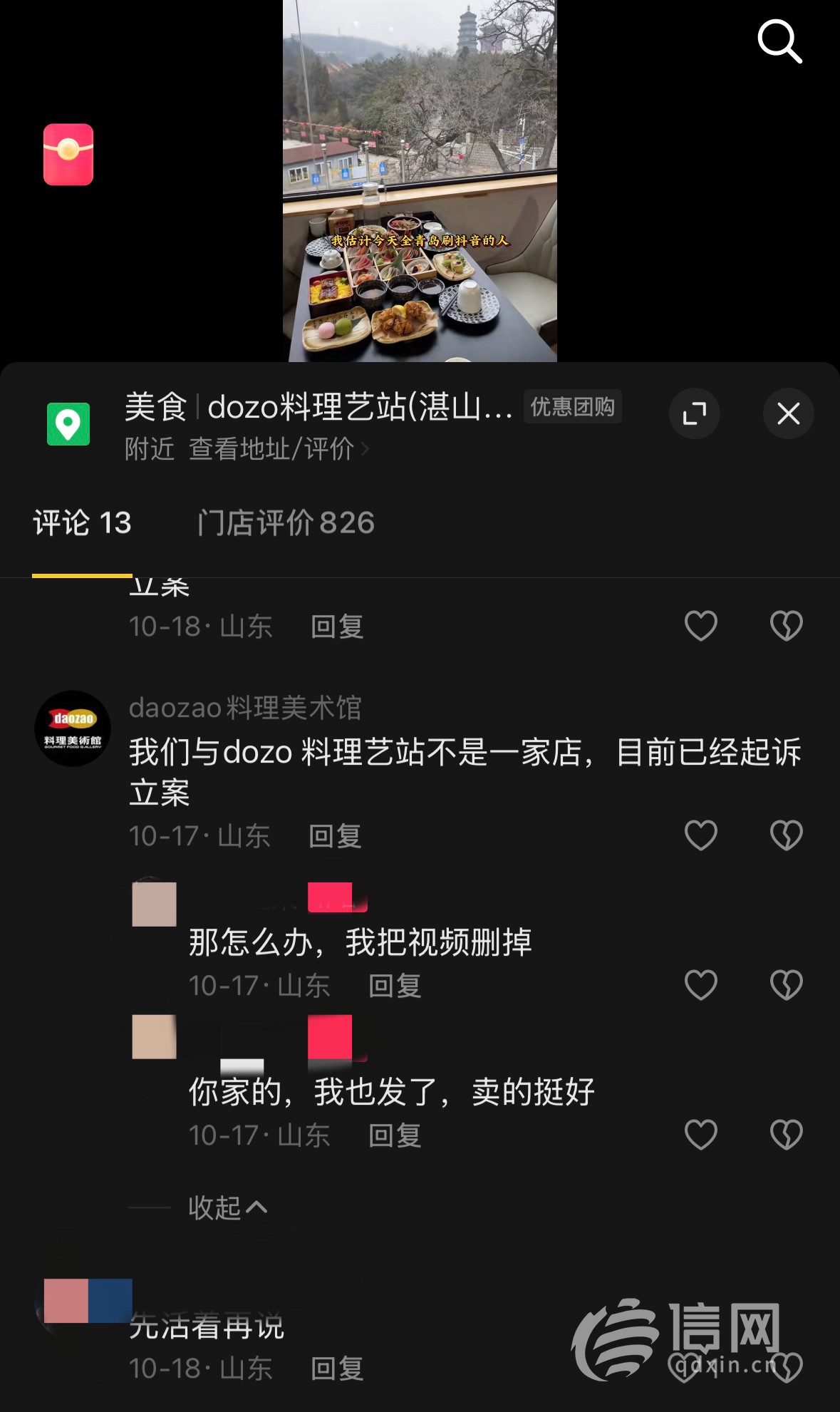840x1412 pixels.
Task: Open the red envelope reward icon
Action: click(68, 155)
